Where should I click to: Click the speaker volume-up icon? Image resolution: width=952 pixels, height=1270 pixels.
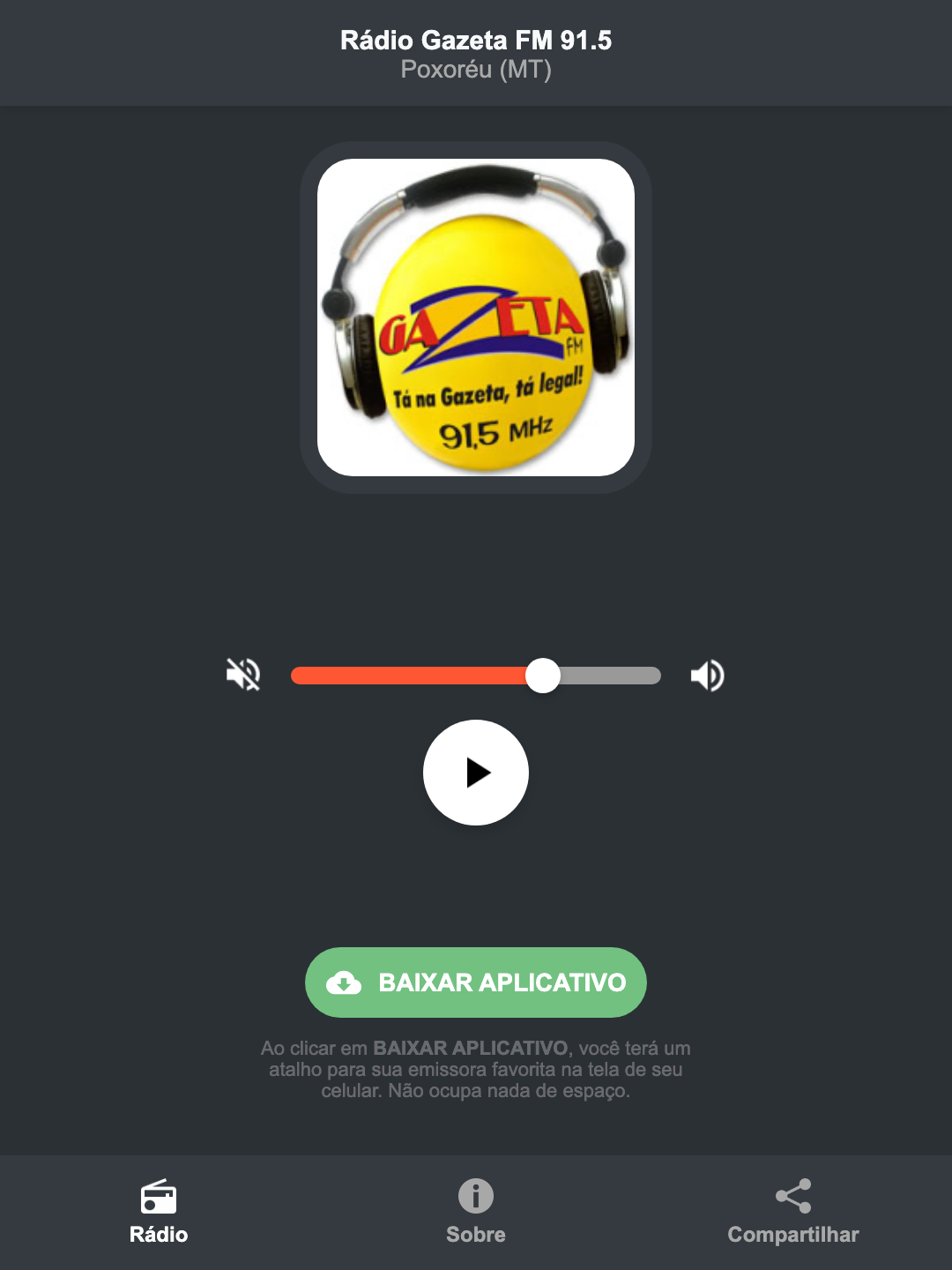[x=707, y=675]
